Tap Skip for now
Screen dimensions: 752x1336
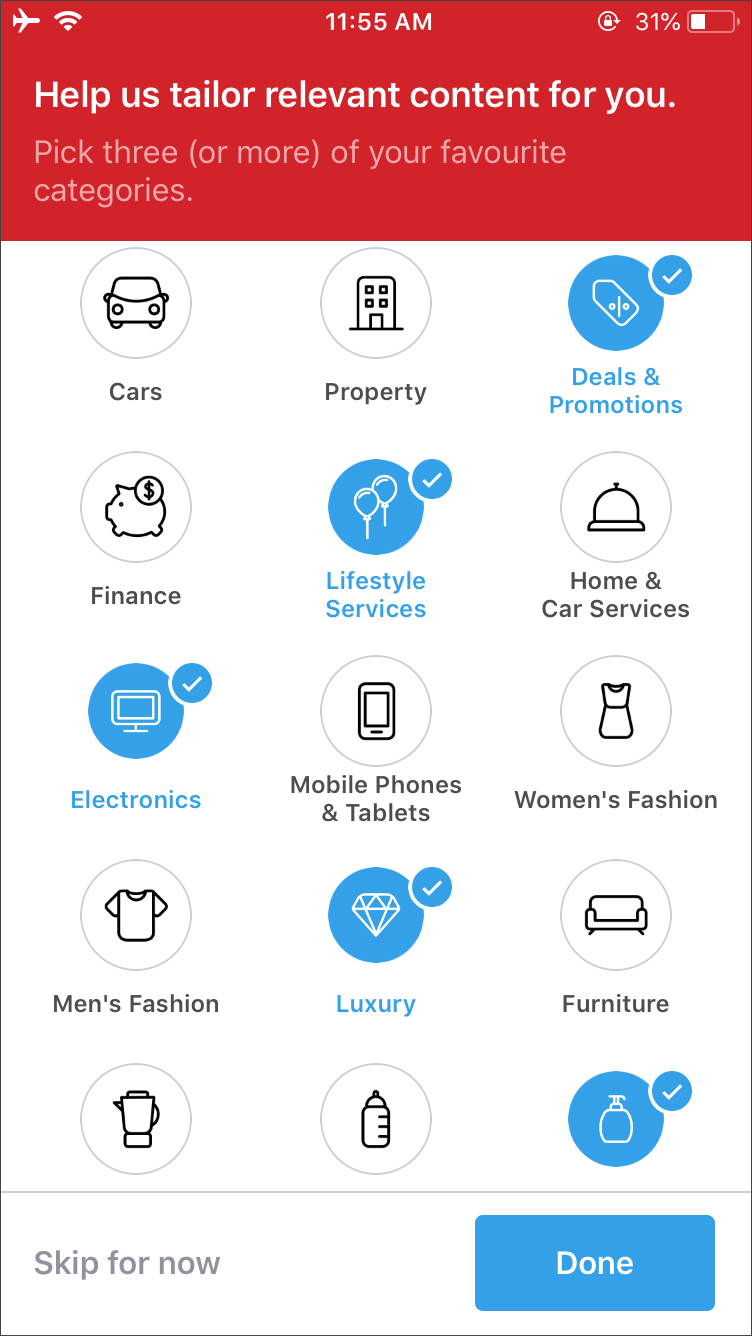(127, 1263)
